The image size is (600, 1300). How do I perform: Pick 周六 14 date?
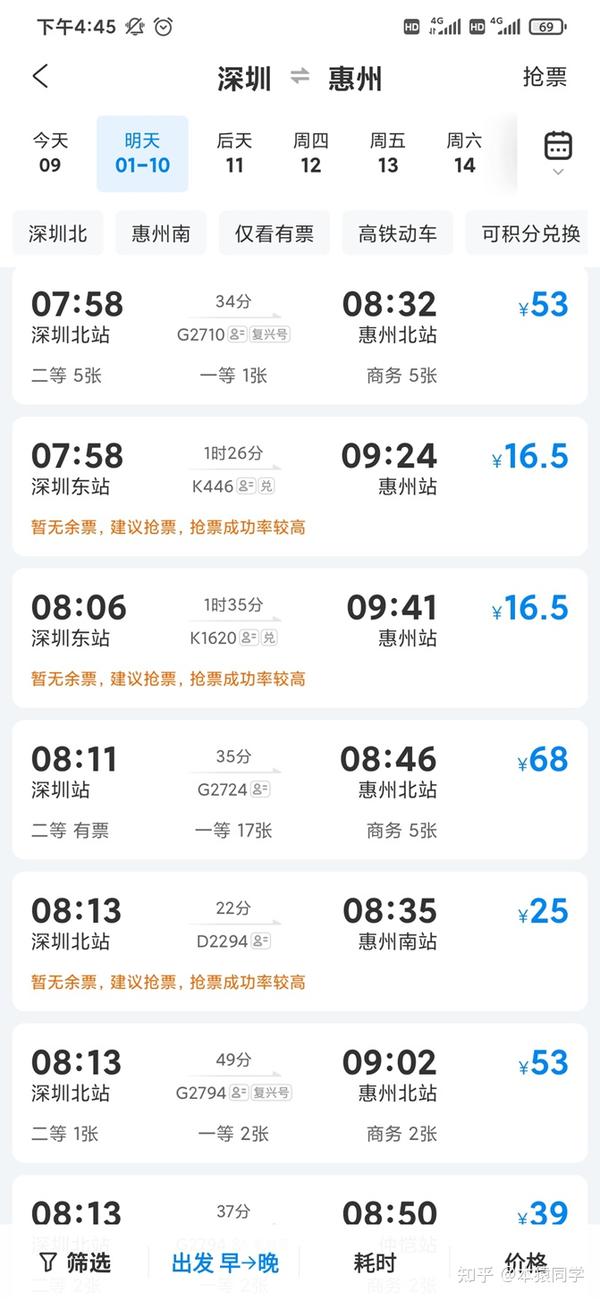(465, 153)
